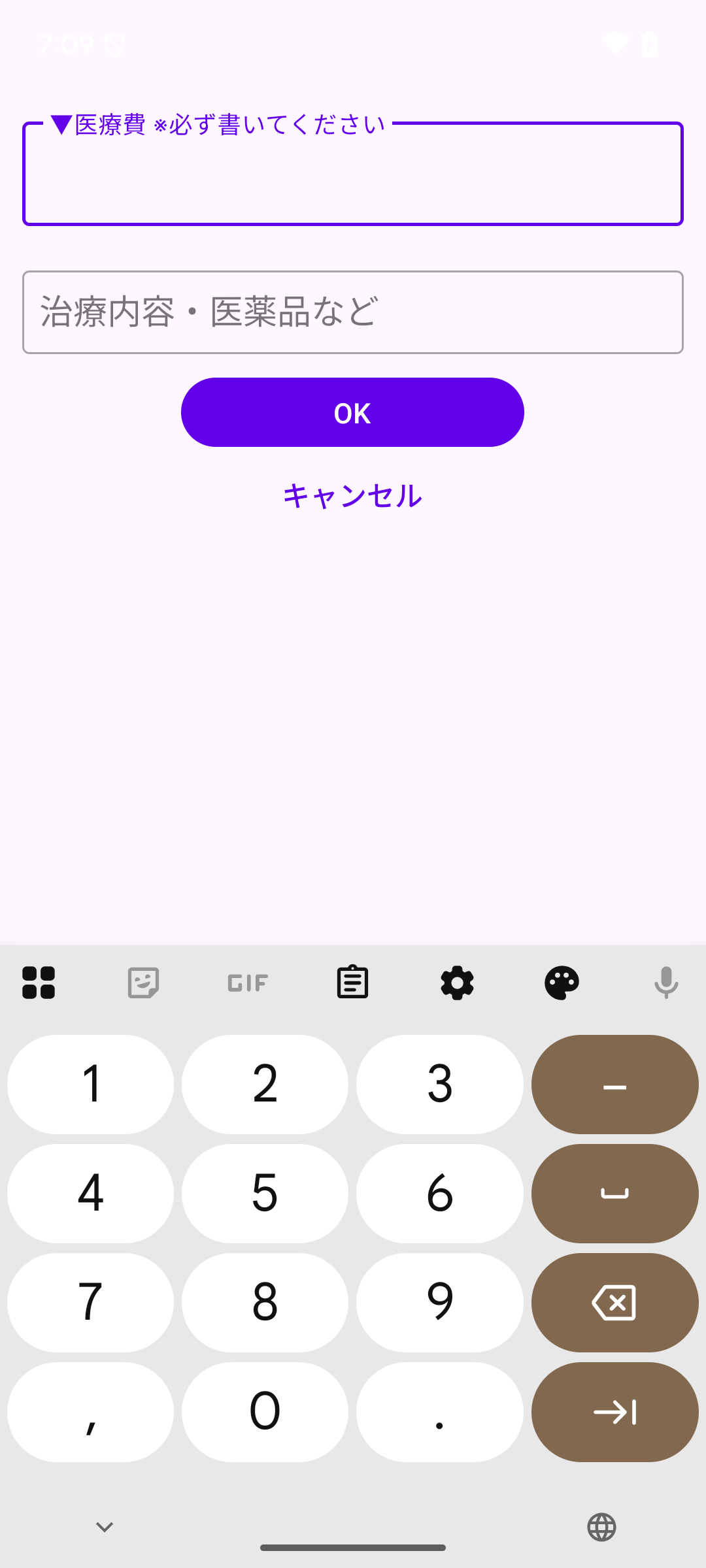
Task: Open keyboard clipboard icon
Action: tap(352, 982)
